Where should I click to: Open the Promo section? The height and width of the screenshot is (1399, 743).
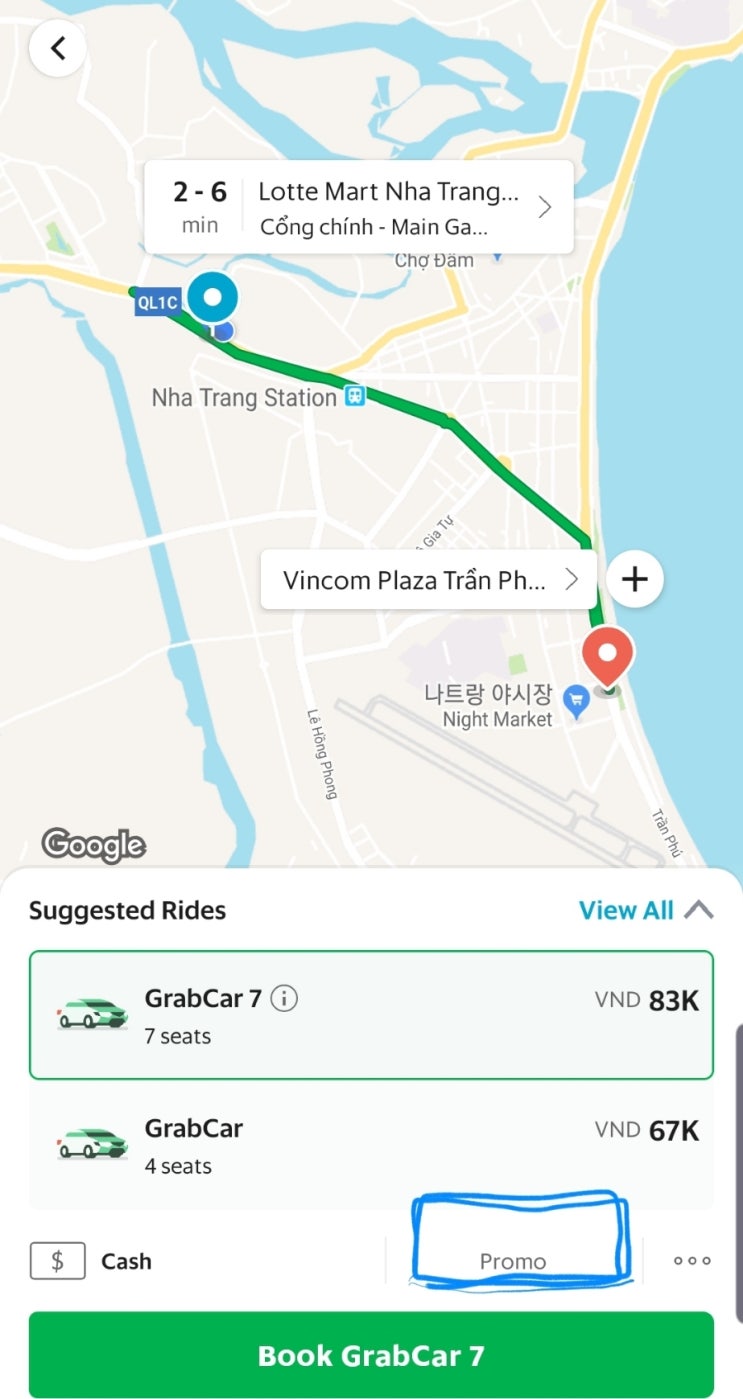pyautogui.click(x=513, y=1261)
